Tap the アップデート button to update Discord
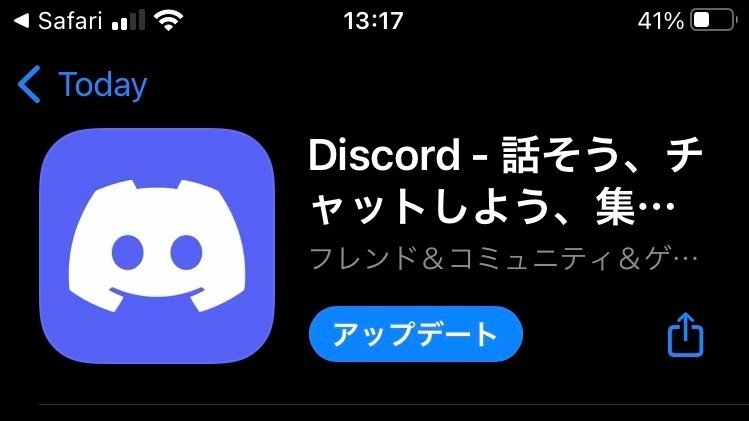The image size is (749, 421). pos(415,334)
